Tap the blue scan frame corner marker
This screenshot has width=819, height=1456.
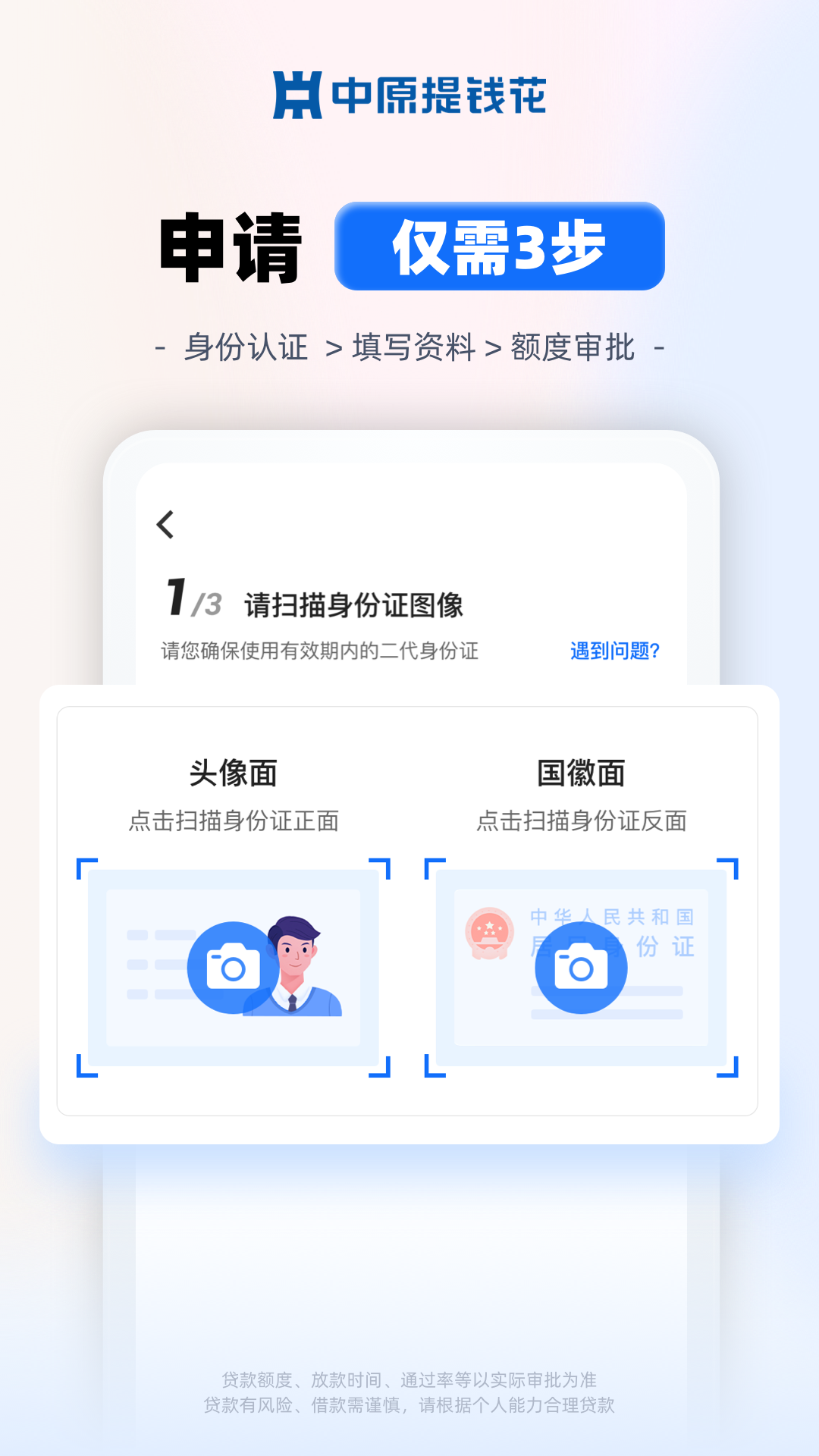pos(83,867)
